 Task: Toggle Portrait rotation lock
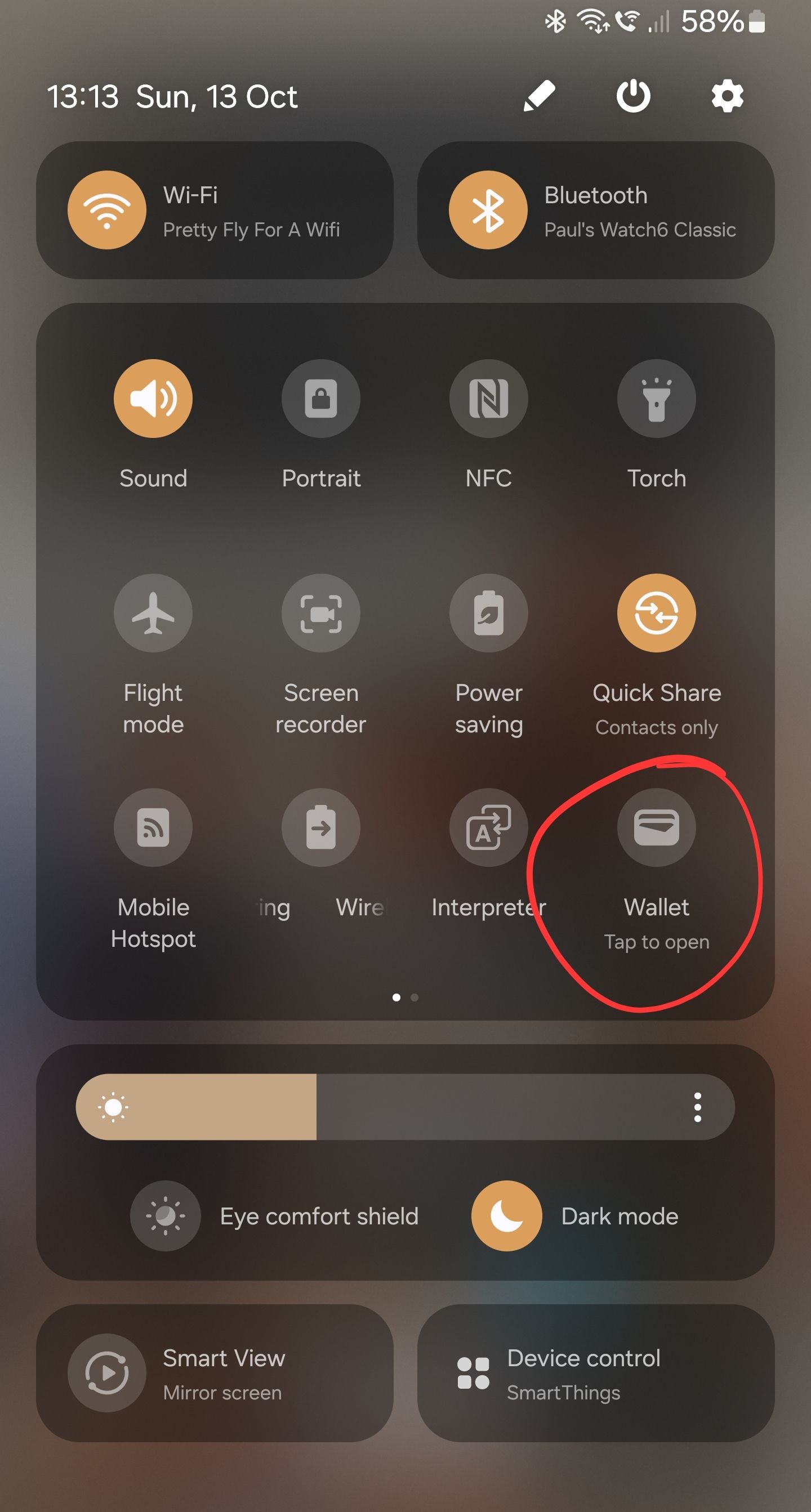(320, 399)
